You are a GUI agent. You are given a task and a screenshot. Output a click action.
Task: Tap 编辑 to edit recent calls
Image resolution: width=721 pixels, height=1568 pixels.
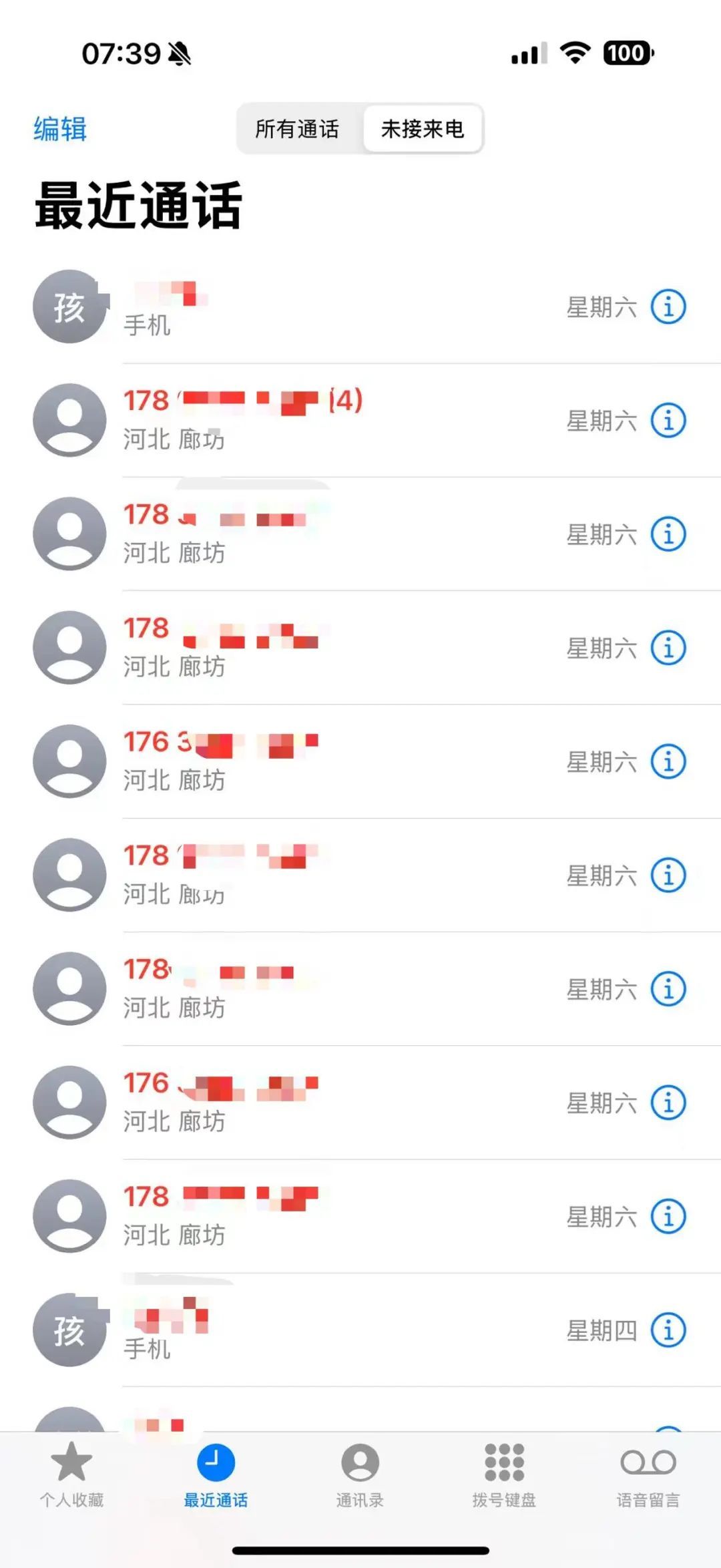(x=60, y=129)
